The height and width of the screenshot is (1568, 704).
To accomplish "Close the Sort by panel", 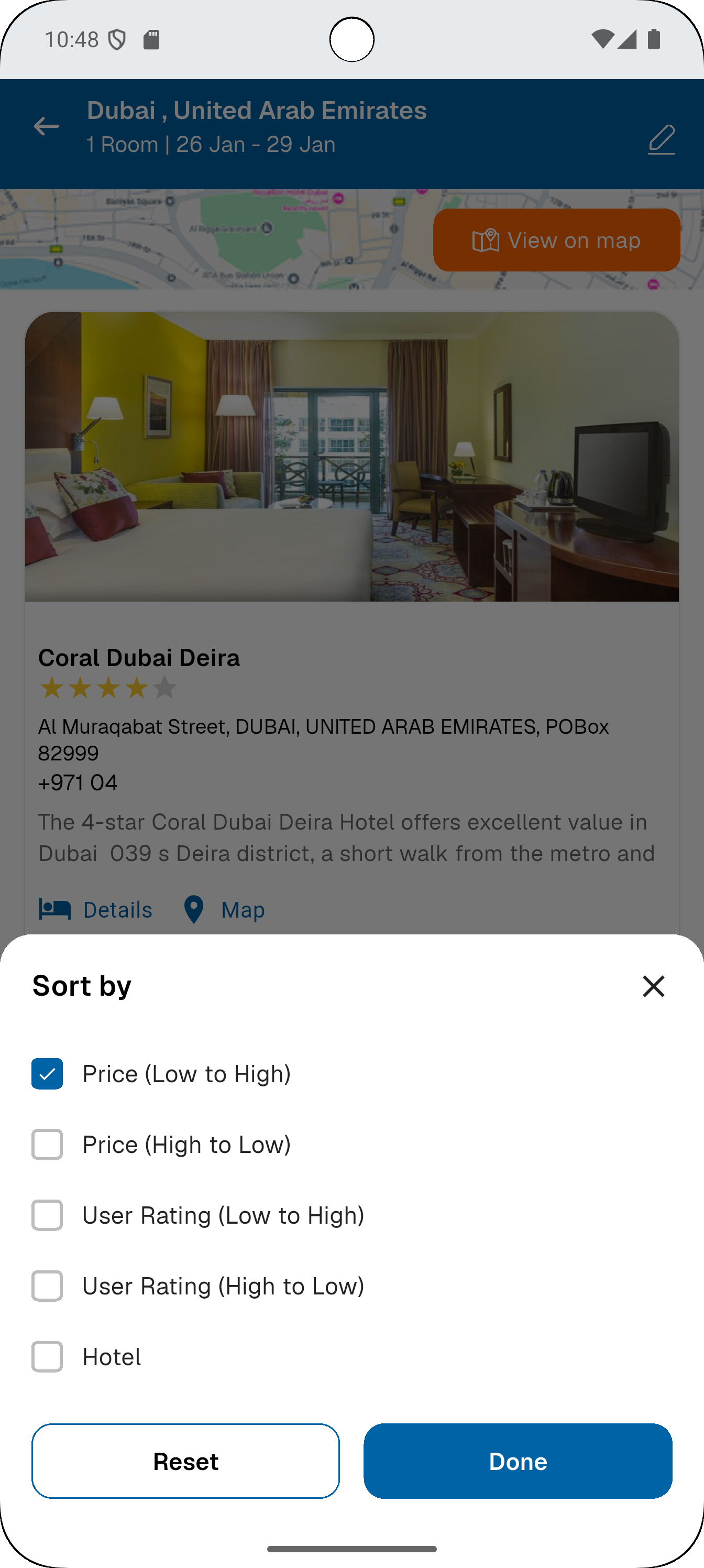I will click(x=653, y=986).
